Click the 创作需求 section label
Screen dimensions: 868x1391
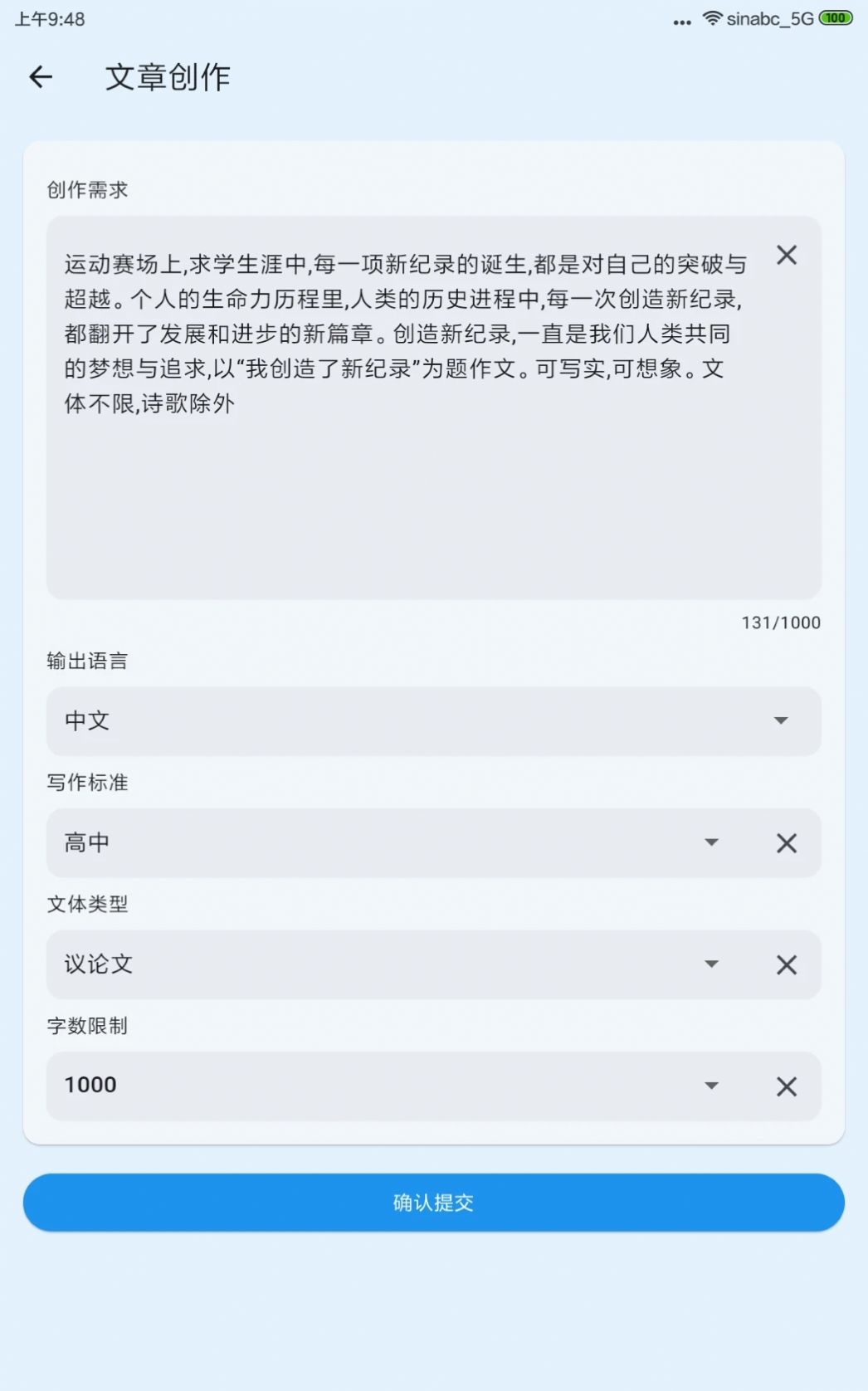pos(85,189)
